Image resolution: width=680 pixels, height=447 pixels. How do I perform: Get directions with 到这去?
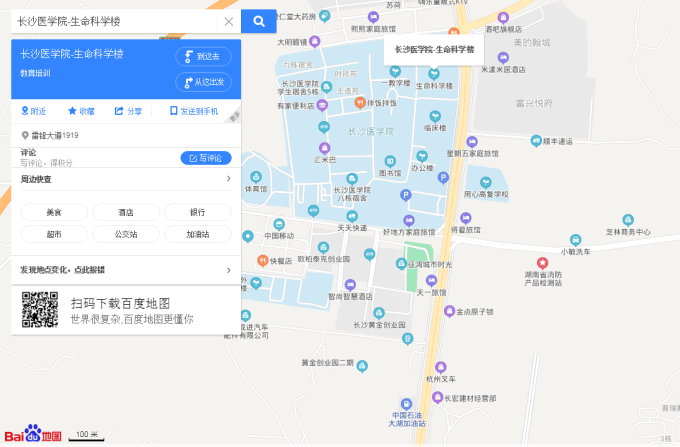pos(203,57)
